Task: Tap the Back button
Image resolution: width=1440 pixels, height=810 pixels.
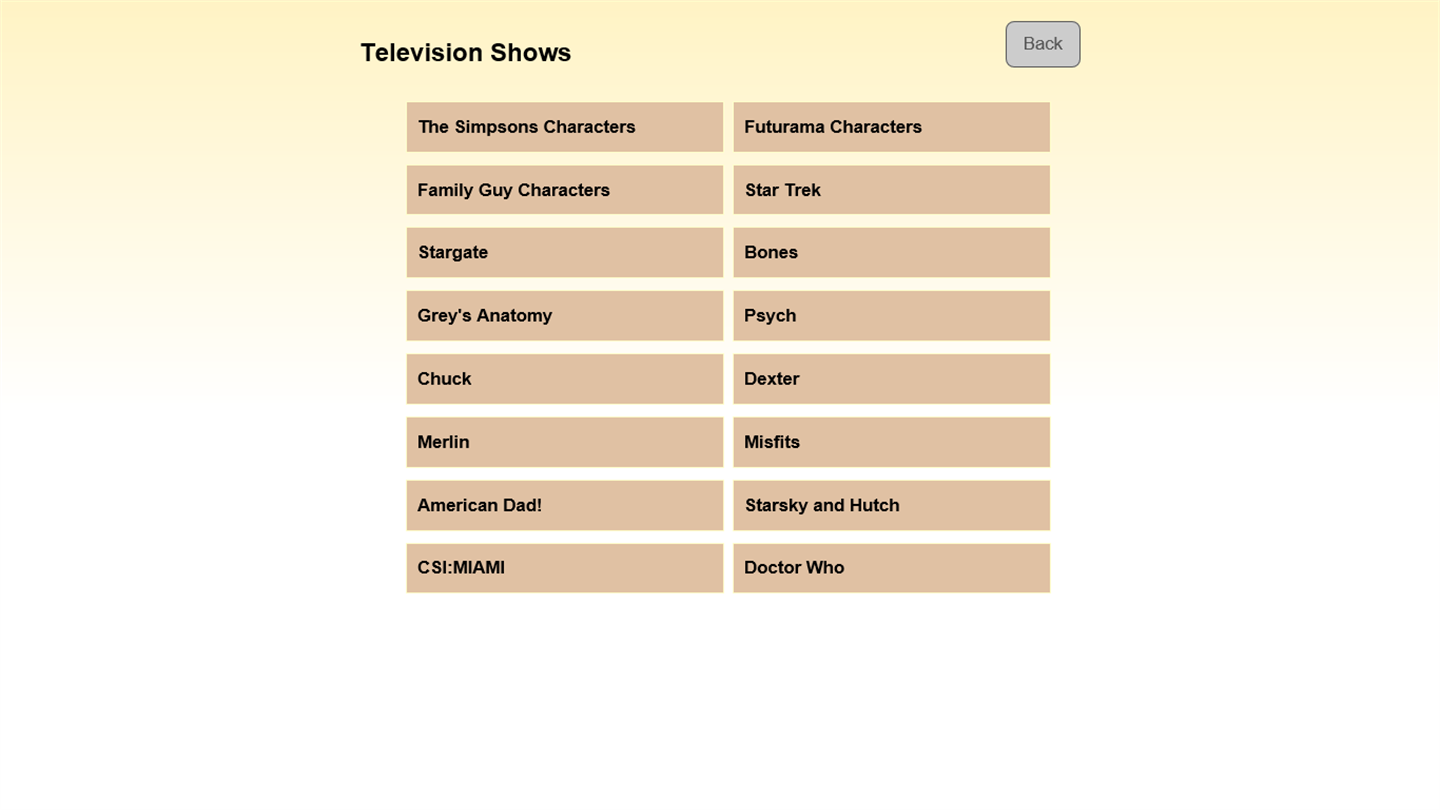Action: click(1042, 44)
